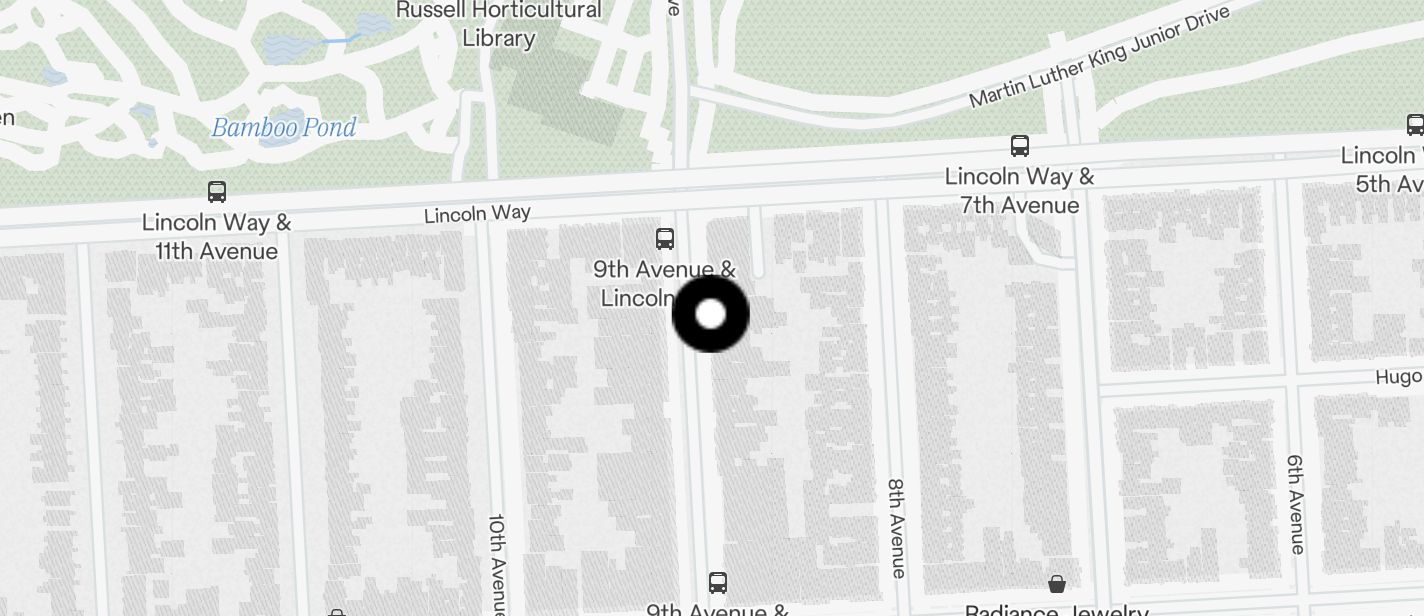Open the Radiance Jewelry shop marker

pos(1057,583)
